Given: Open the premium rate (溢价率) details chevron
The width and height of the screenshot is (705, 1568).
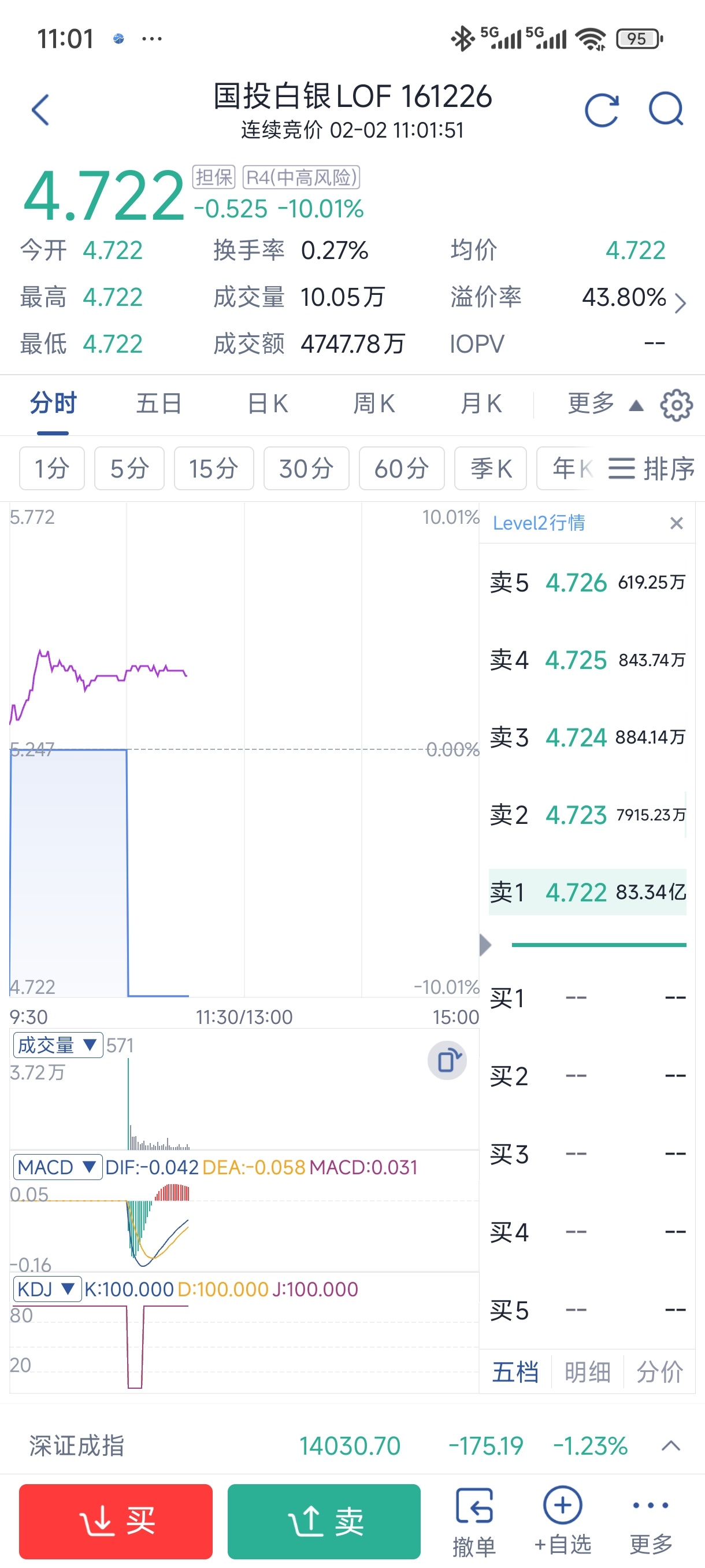Looking at the screenshot, I should [x=681, y=302].
